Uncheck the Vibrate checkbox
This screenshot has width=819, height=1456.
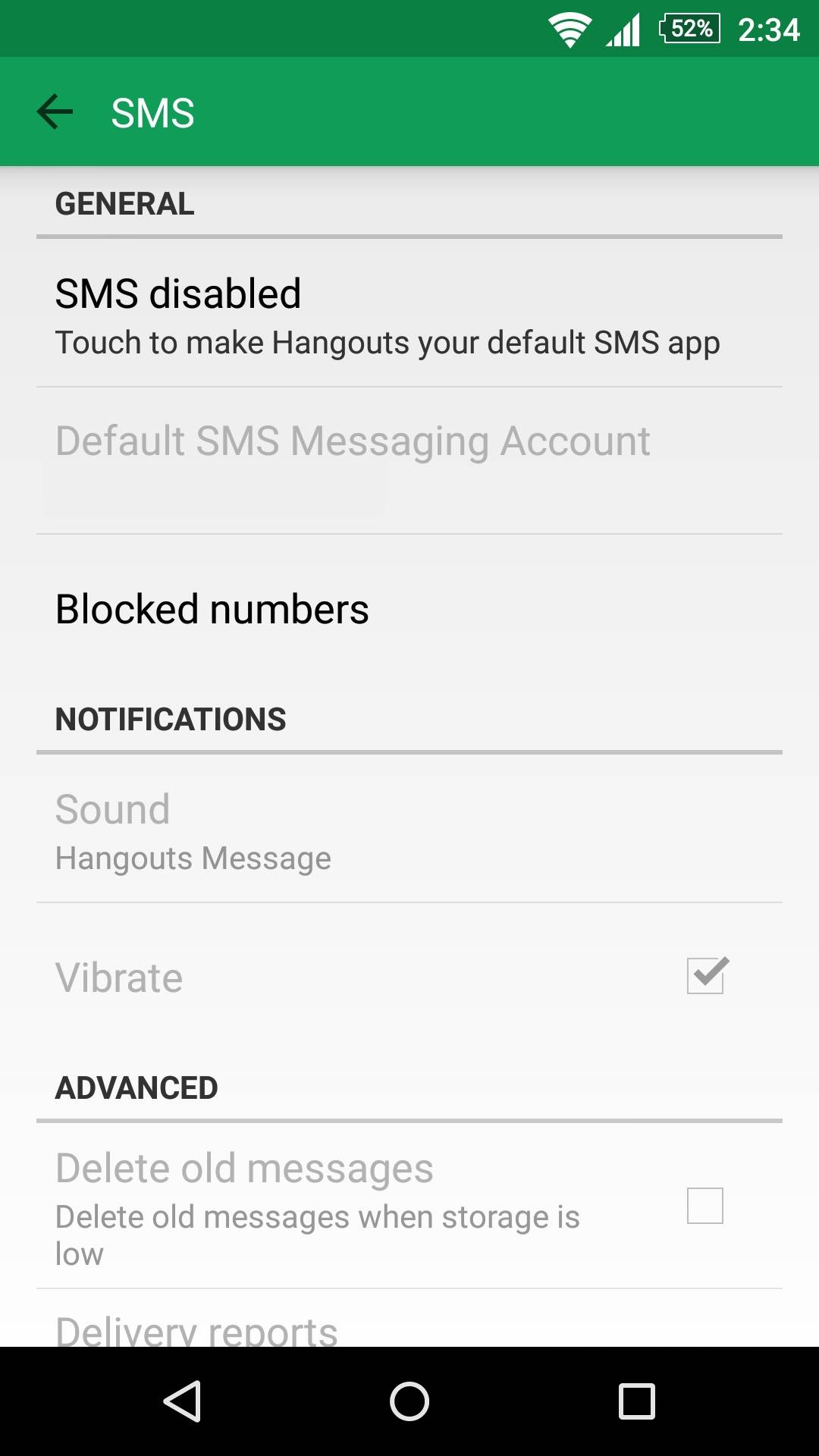click(x=706, y=976)
